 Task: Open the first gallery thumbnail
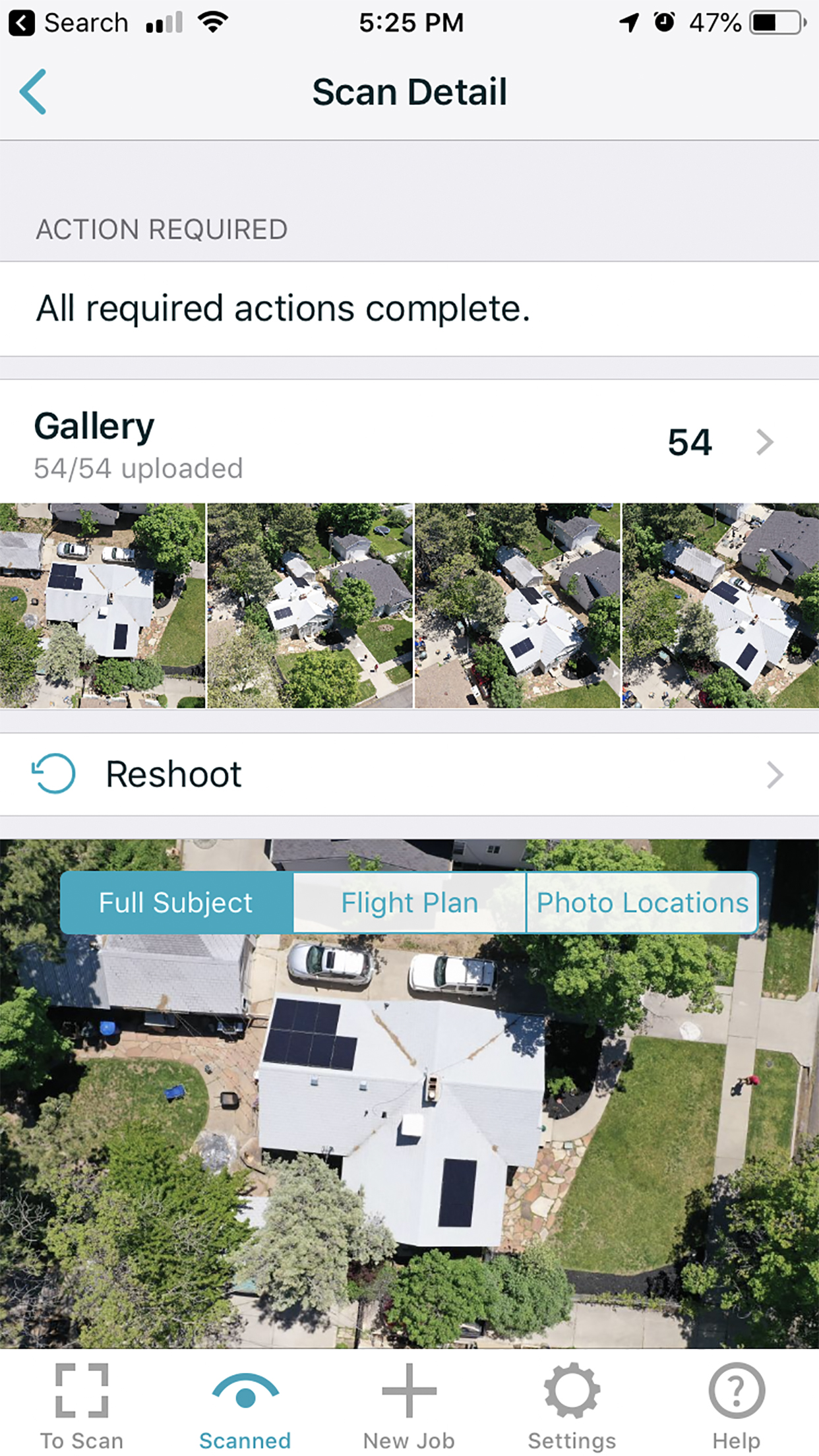(x=102, y=605)
